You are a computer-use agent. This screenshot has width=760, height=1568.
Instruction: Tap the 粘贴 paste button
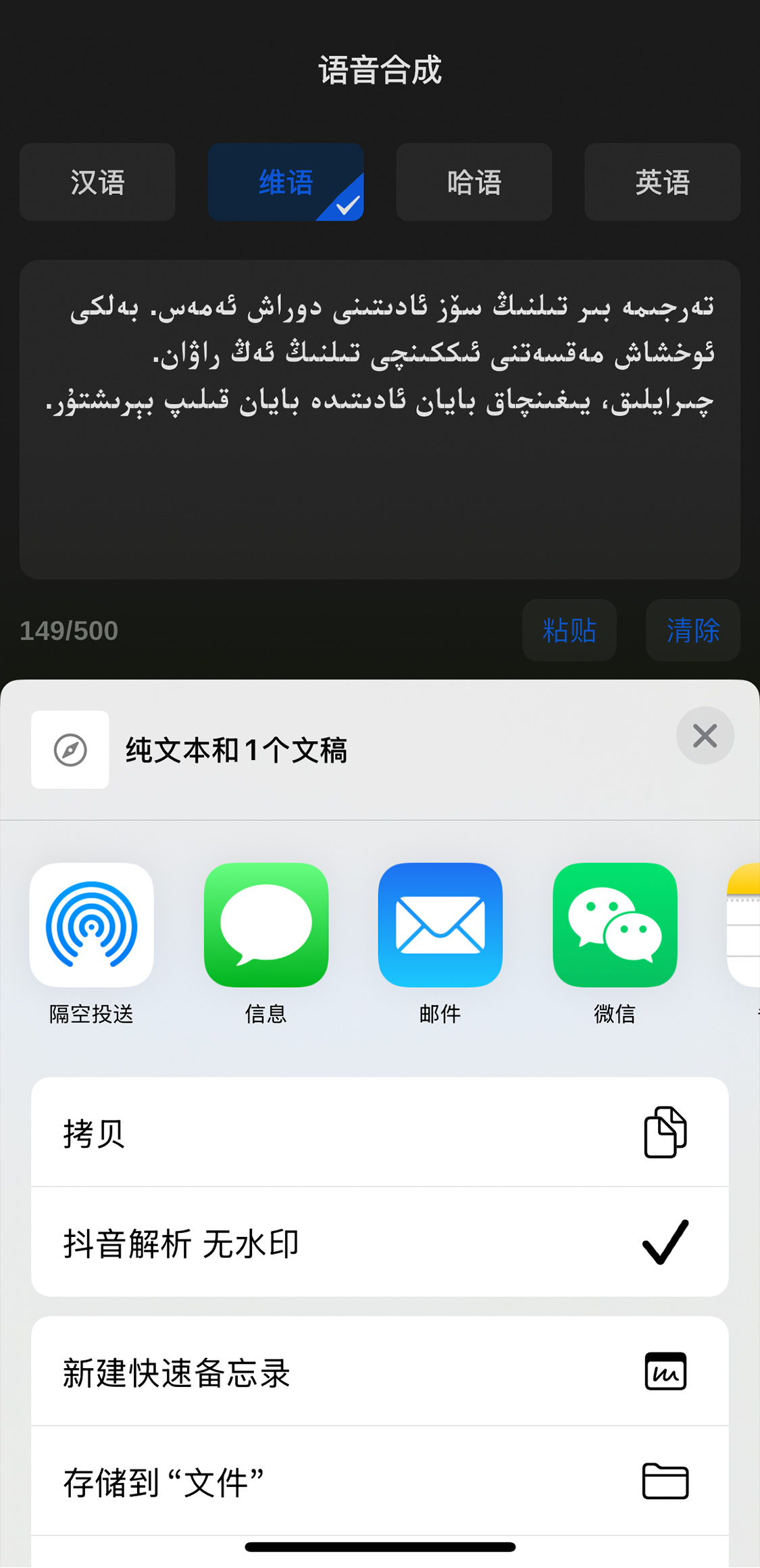[569, 630]
